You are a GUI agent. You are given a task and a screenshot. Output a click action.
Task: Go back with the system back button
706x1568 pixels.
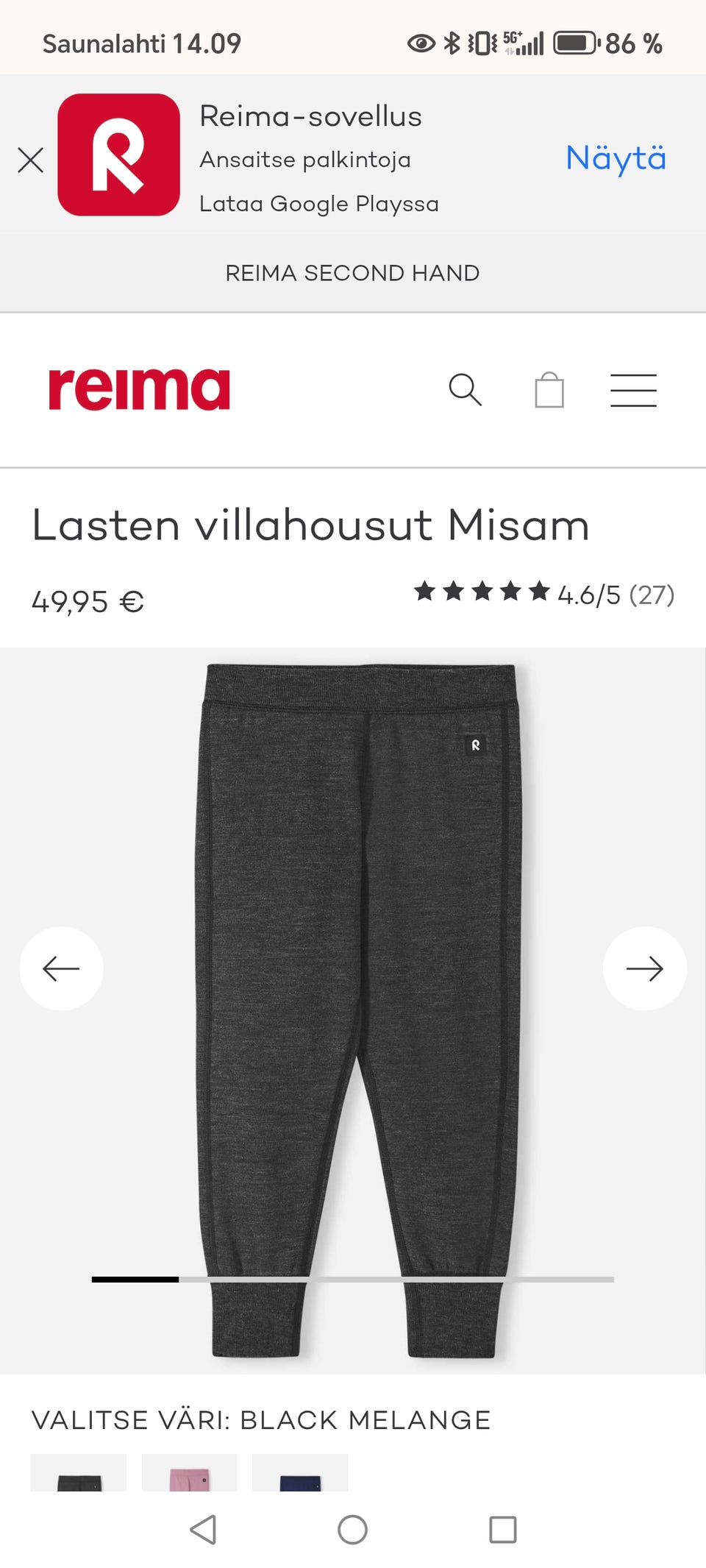[203, 1530]
